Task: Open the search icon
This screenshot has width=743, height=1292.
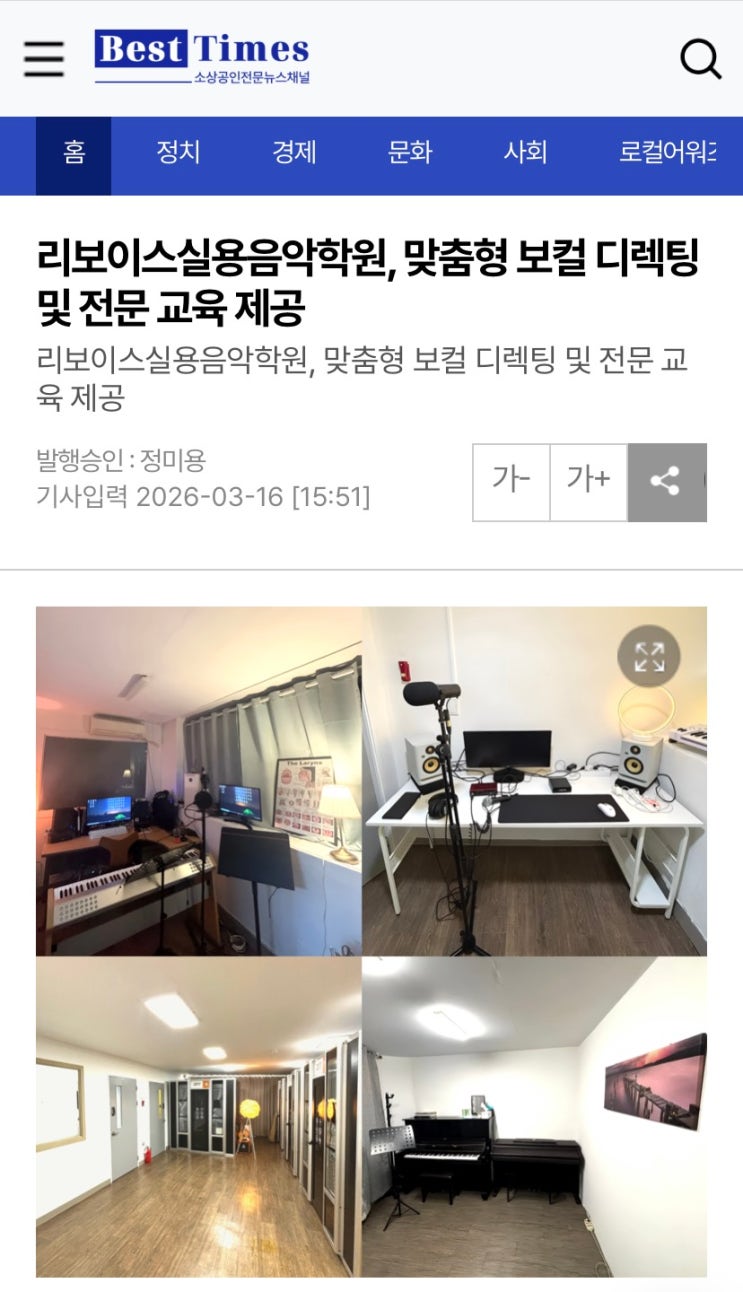Action: point(700,59)
